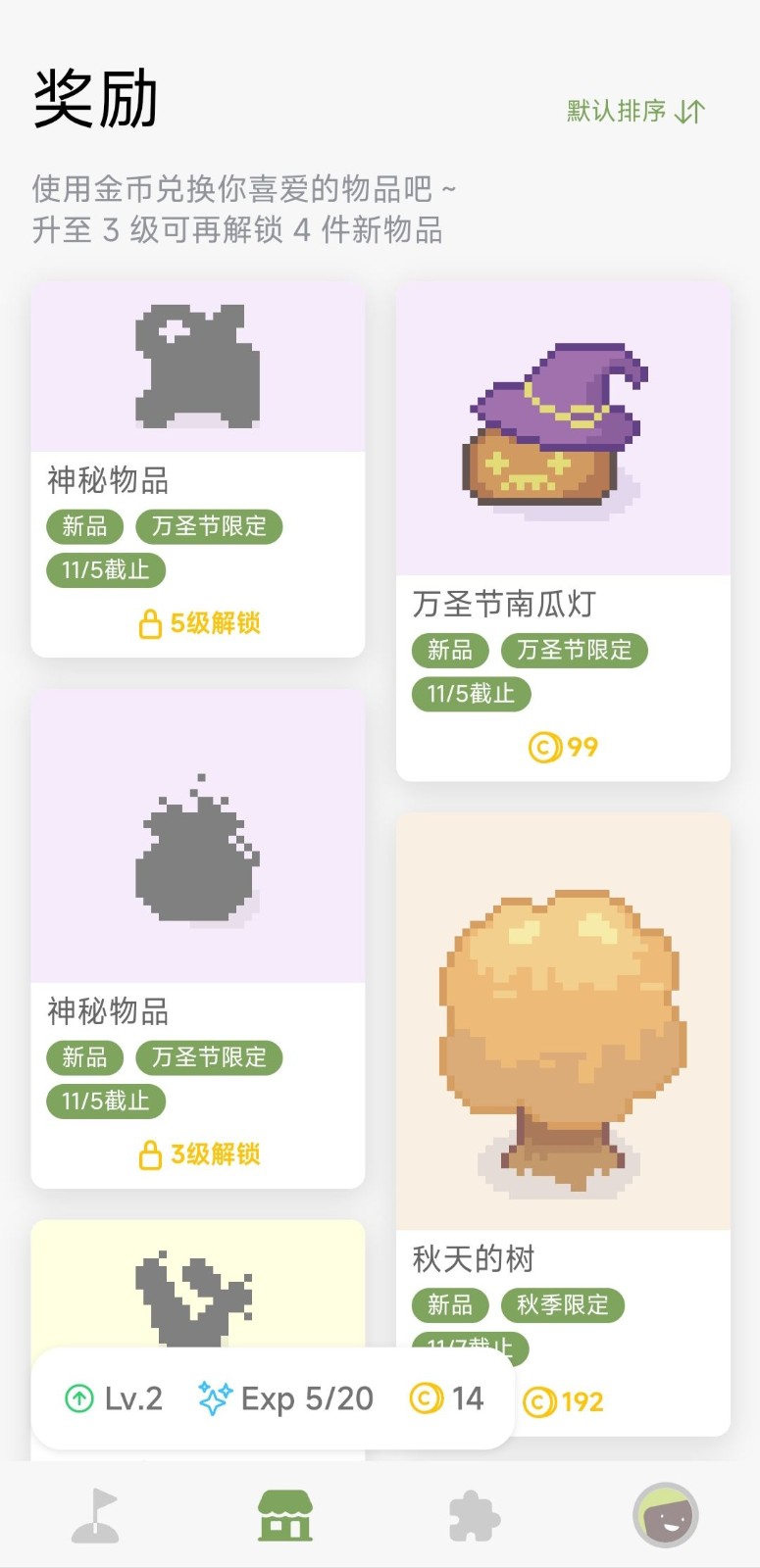Select the flag icon in bottom navigation
Image resolution: width=760 pixels, height=1568 pixels.
coord(94,1514)
